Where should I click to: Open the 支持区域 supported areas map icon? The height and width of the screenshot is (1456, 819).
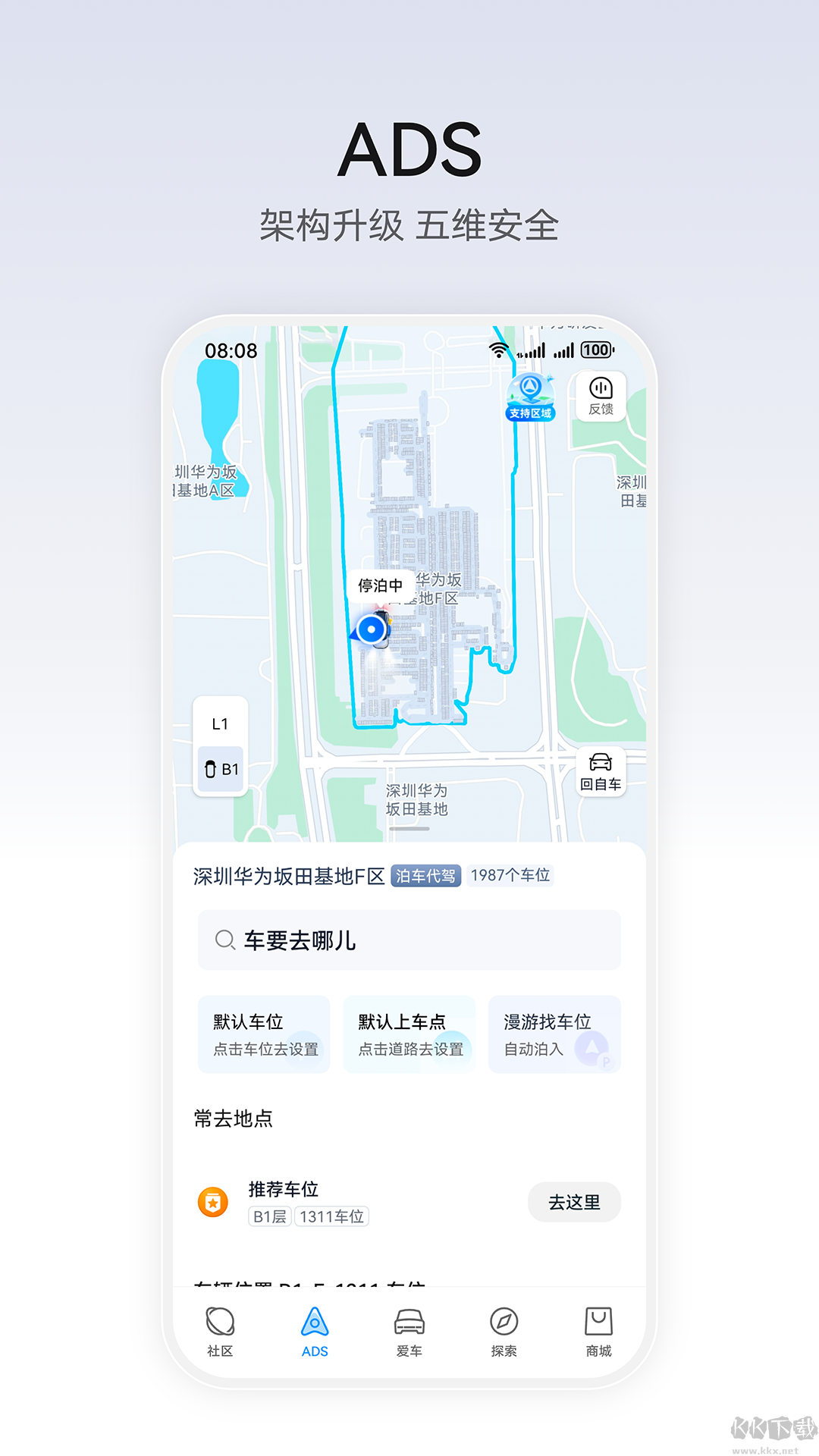tap(531, 395)
